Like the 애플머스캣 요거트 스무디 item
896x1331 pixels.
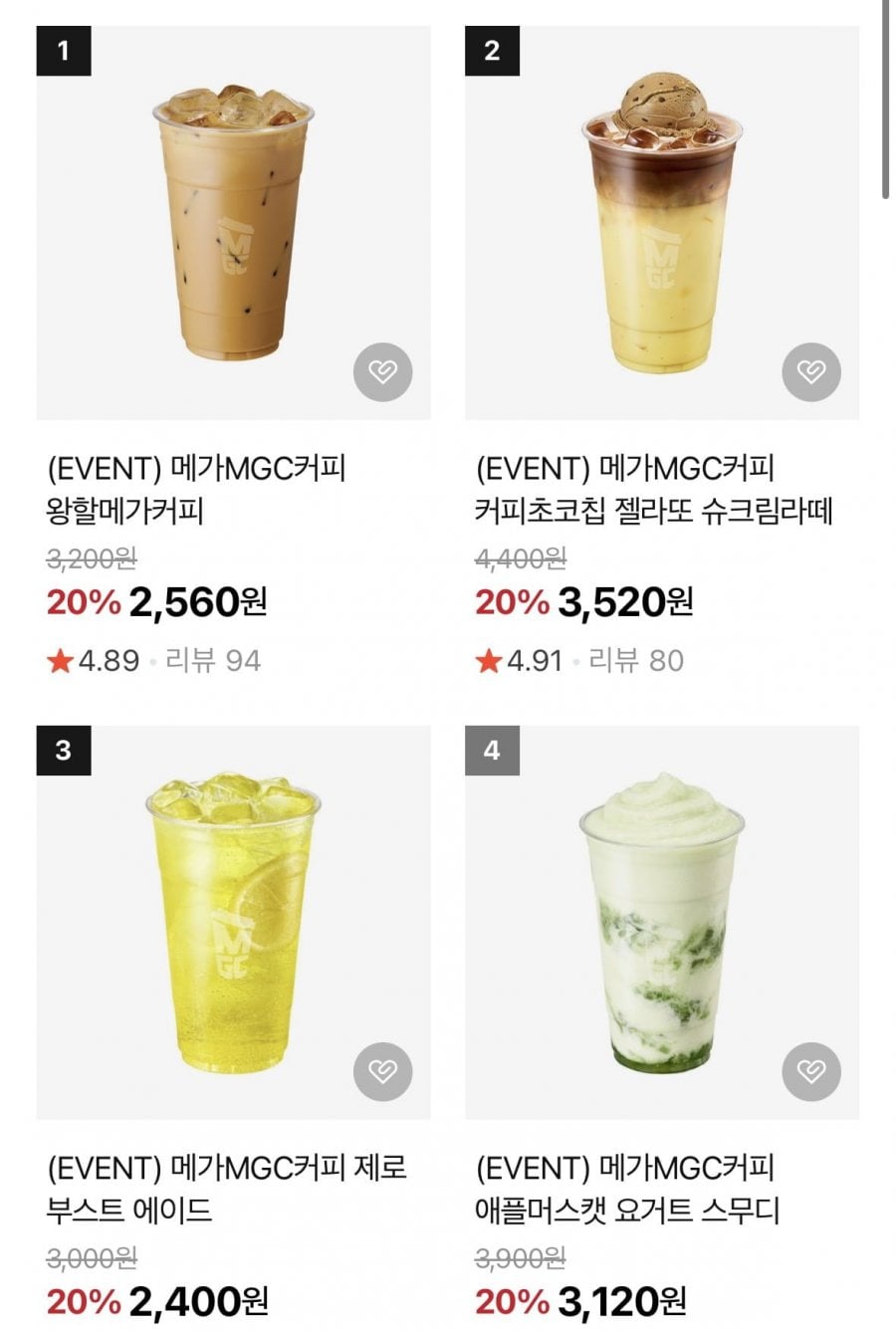pyautogui.click(x=811, y=1071)
